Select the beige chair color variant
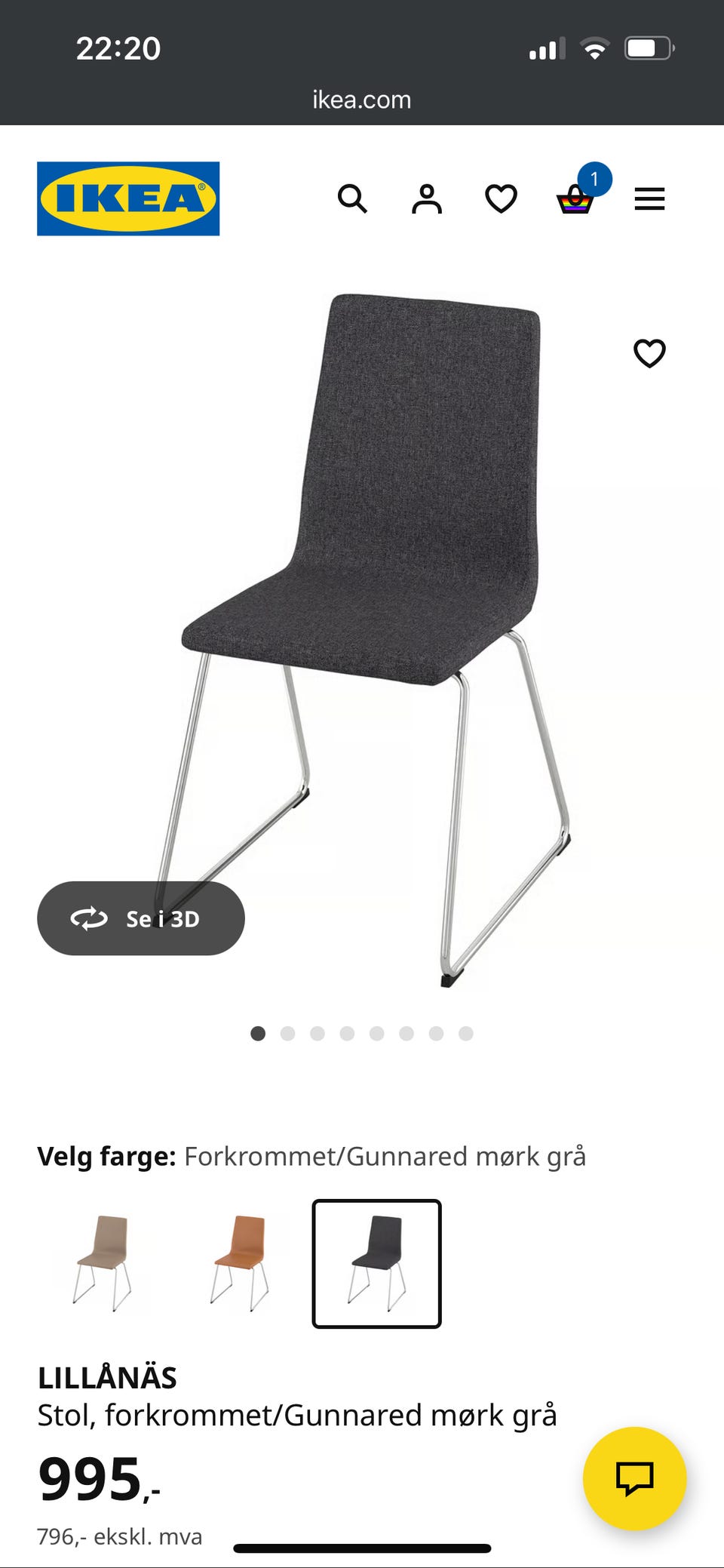This screenshot has height=1568, width=724. (x=103, y=1263)
